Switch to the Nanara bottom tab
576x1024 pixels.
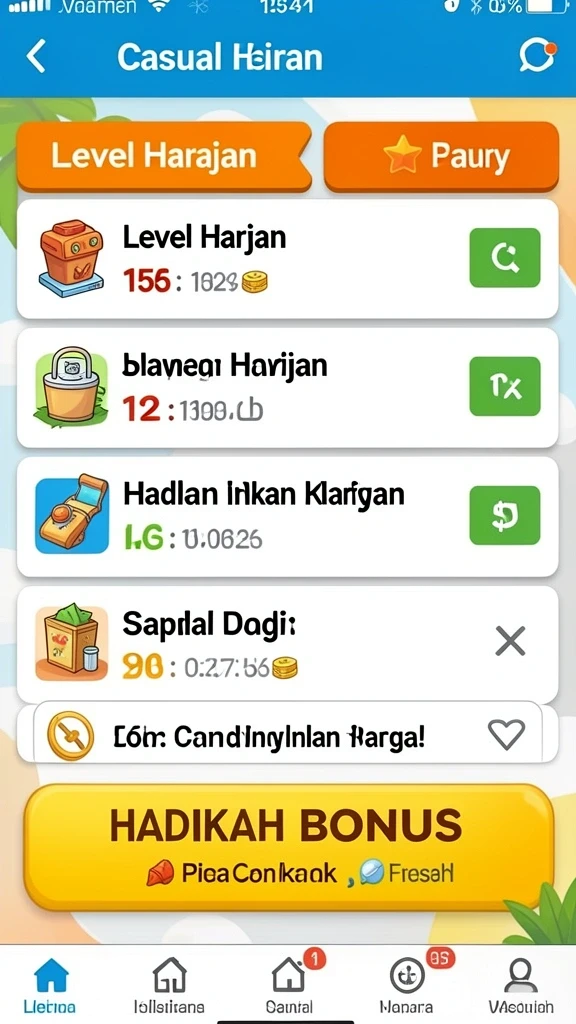(x=407, y=985)
